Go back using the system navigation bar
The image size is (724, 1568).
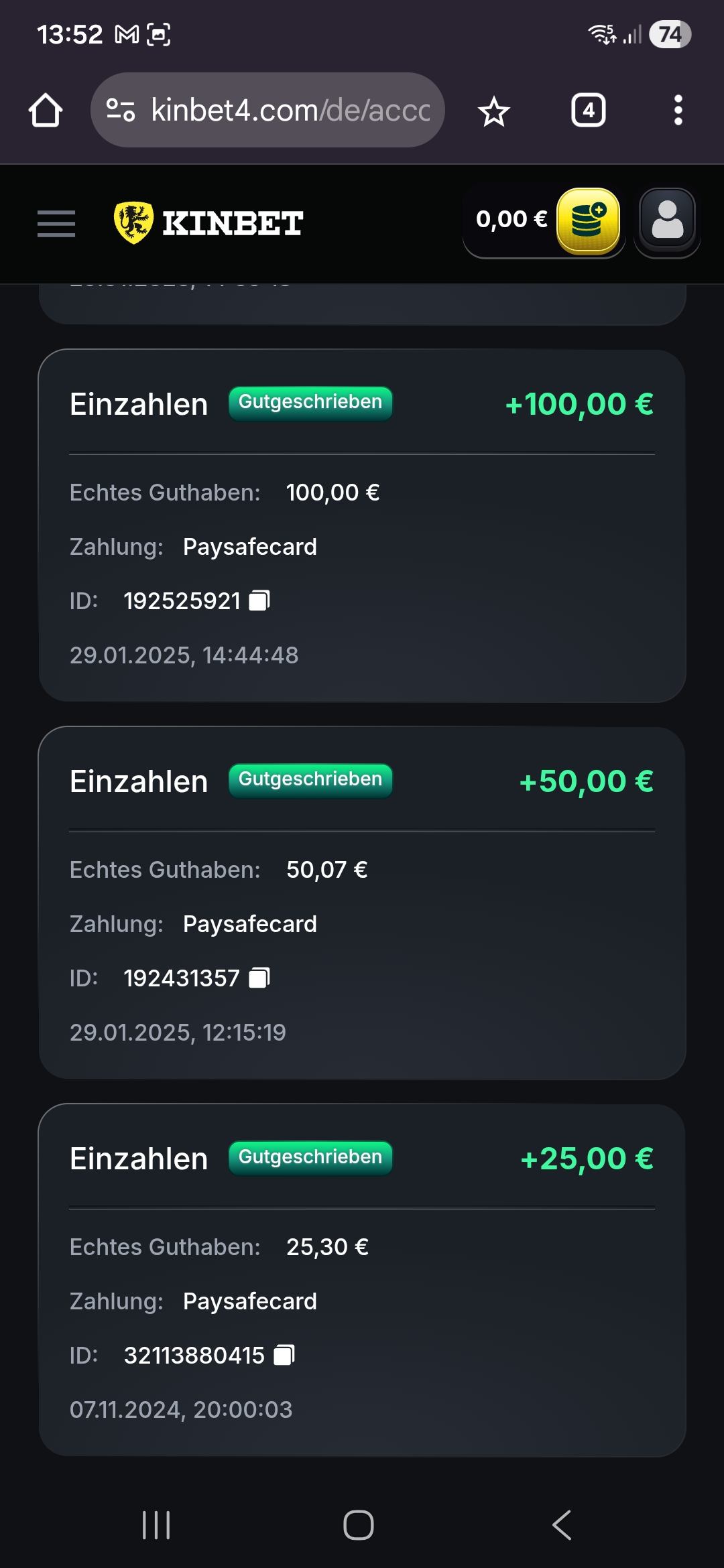(562, 1525)
